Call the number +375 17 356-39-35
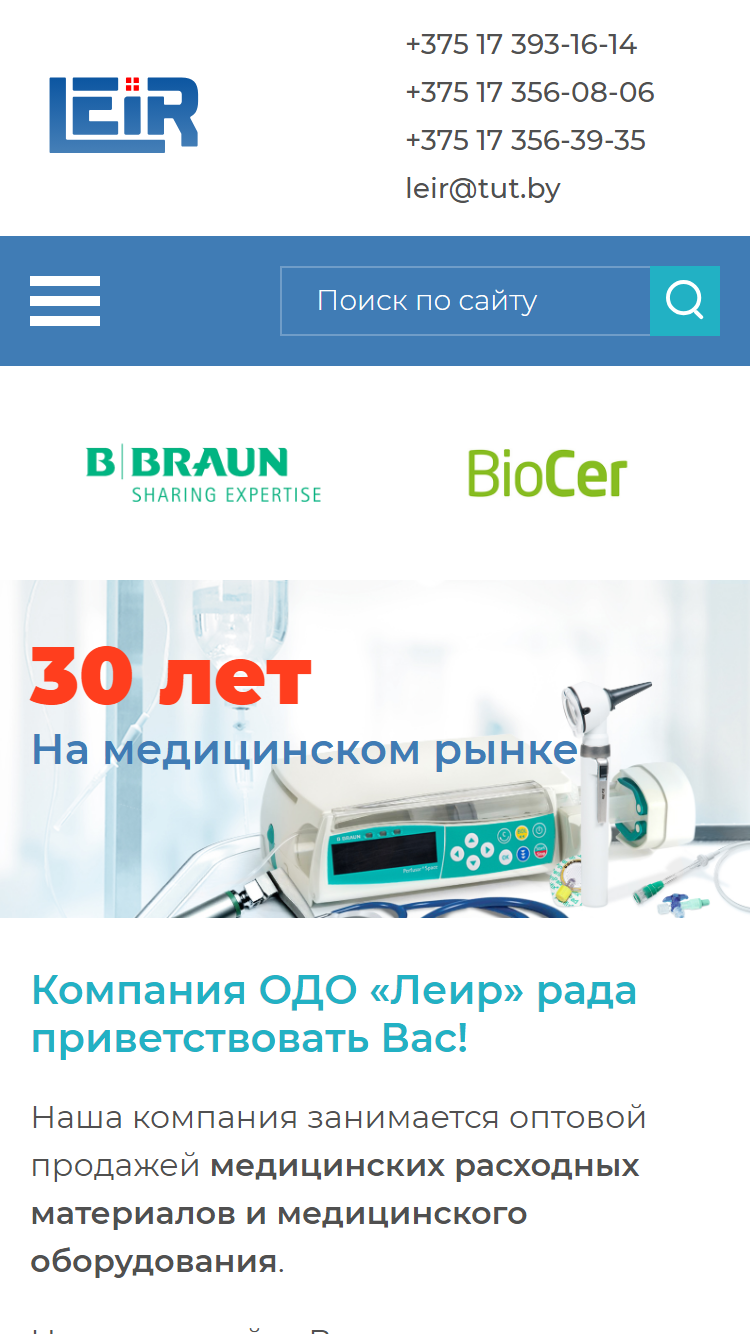 (526, 140)
